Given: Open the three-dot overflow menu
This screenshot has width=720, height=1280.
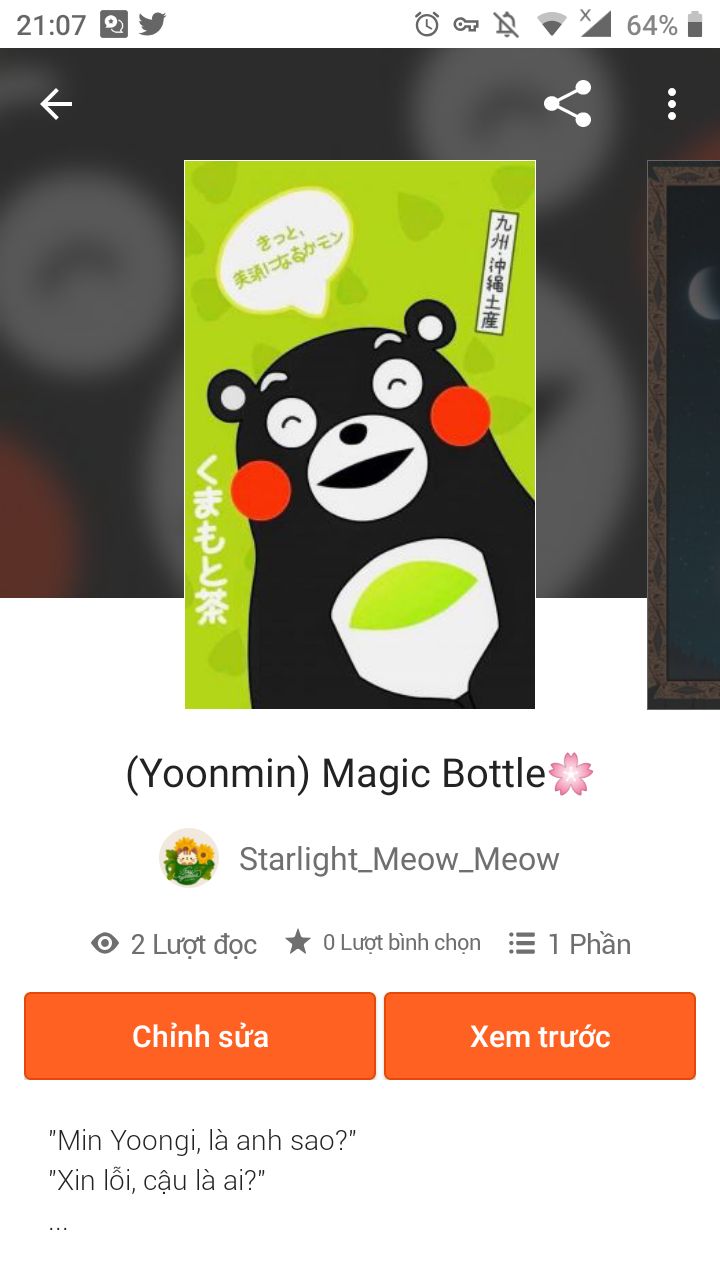Looking at the screenshot, I should click(x=672, y=104).
